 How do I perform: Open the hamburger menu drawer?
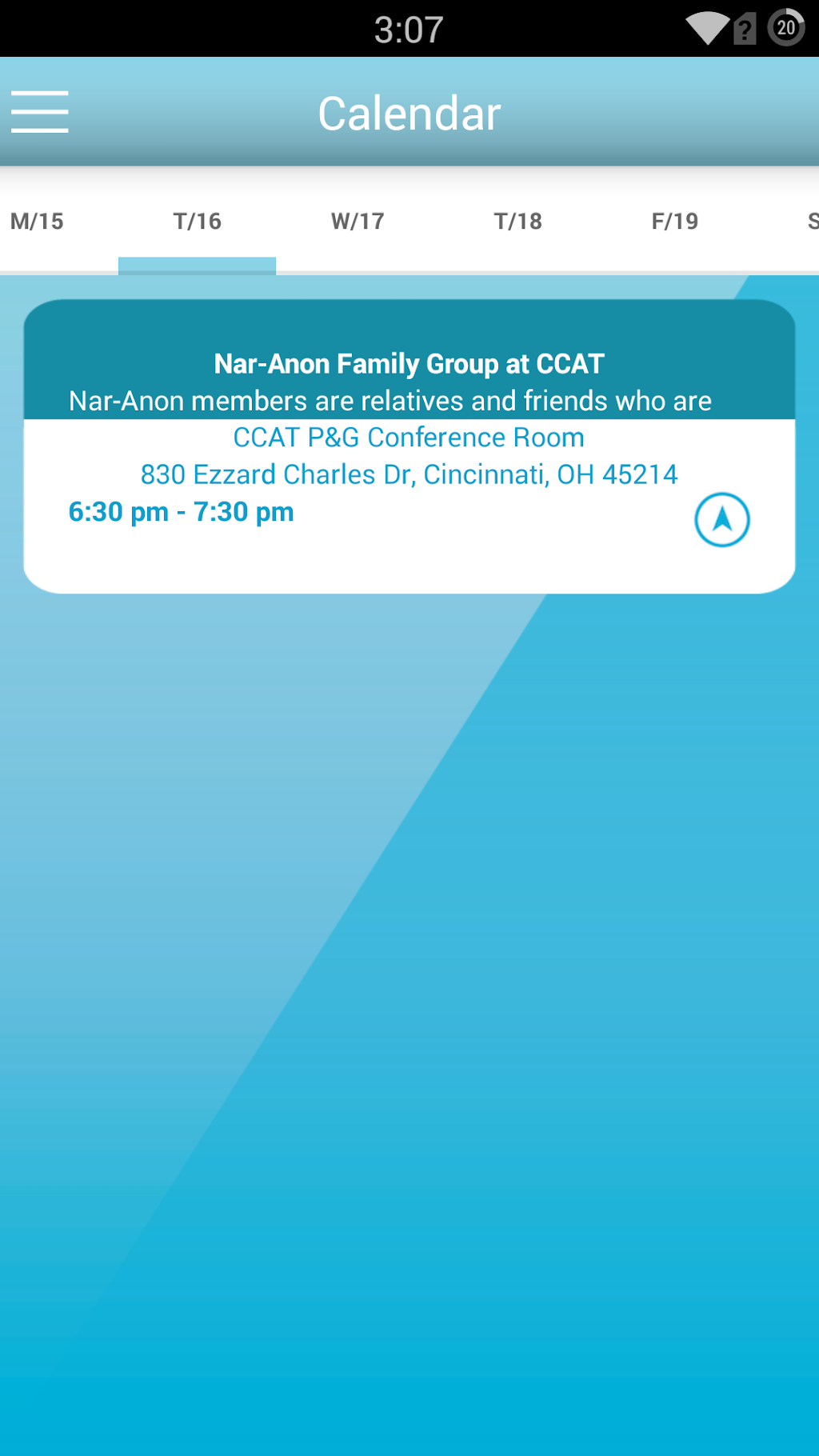(40, 112)
